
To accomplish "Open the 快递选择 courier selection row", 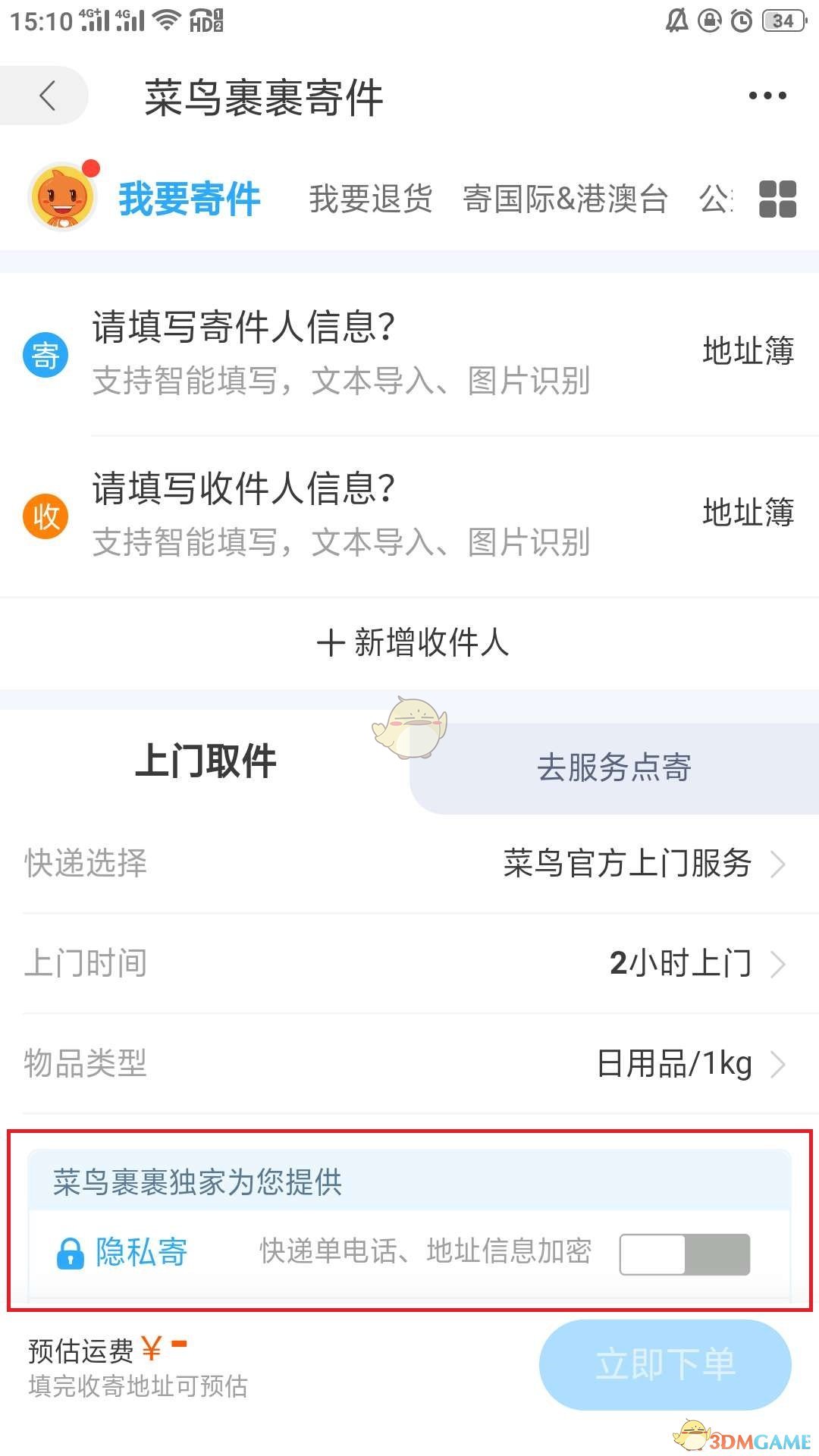I will click(409, 863).
